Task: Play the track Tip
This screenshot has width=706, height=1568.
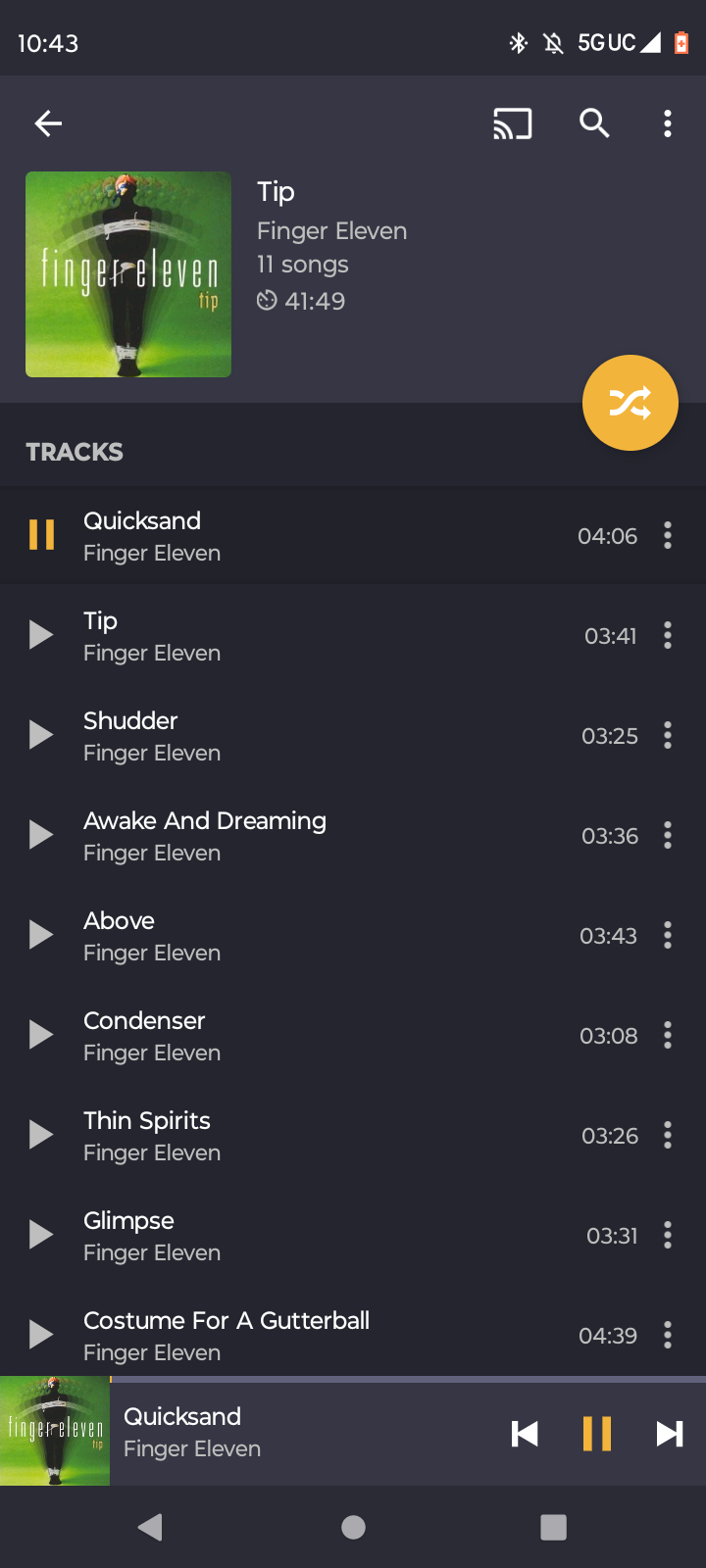Action: pos(41,635)
